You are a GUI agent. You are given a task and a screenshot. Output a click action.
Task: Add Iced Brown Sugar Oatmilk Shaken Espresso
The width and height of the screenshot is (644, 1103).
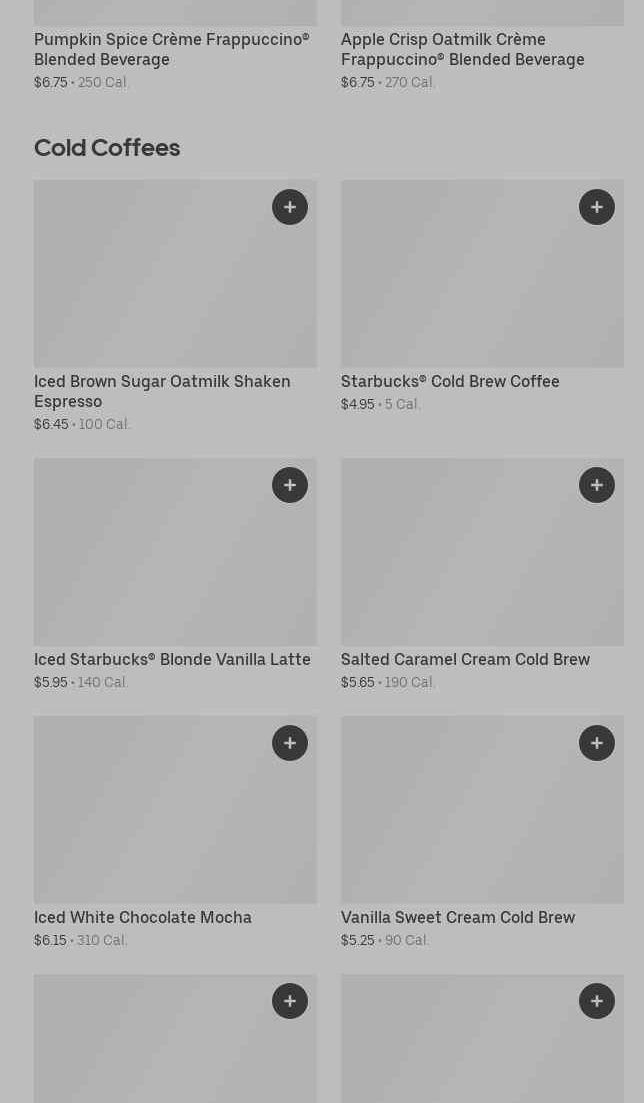coord(290,207)
